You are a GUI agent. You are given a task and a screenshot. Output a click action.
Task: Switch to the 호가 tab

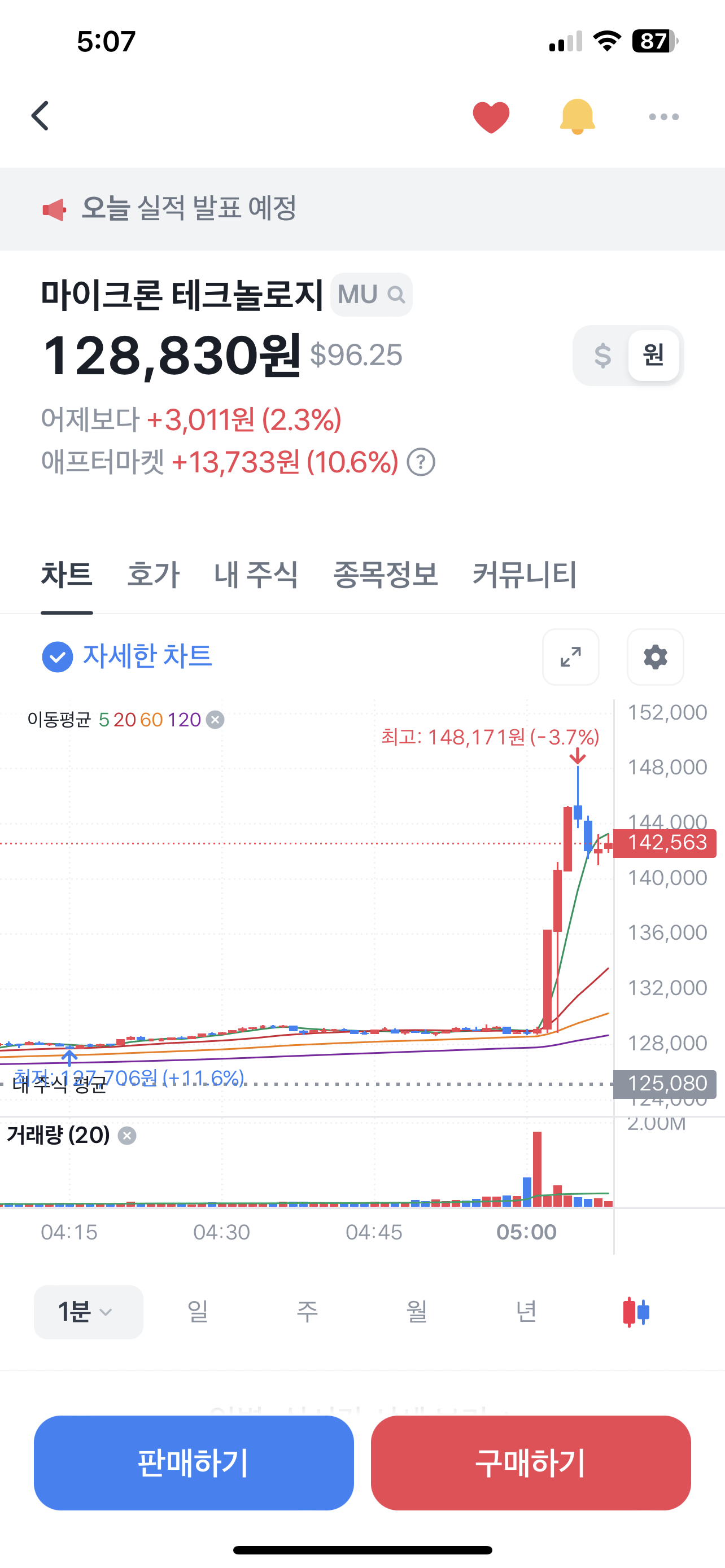154,575
